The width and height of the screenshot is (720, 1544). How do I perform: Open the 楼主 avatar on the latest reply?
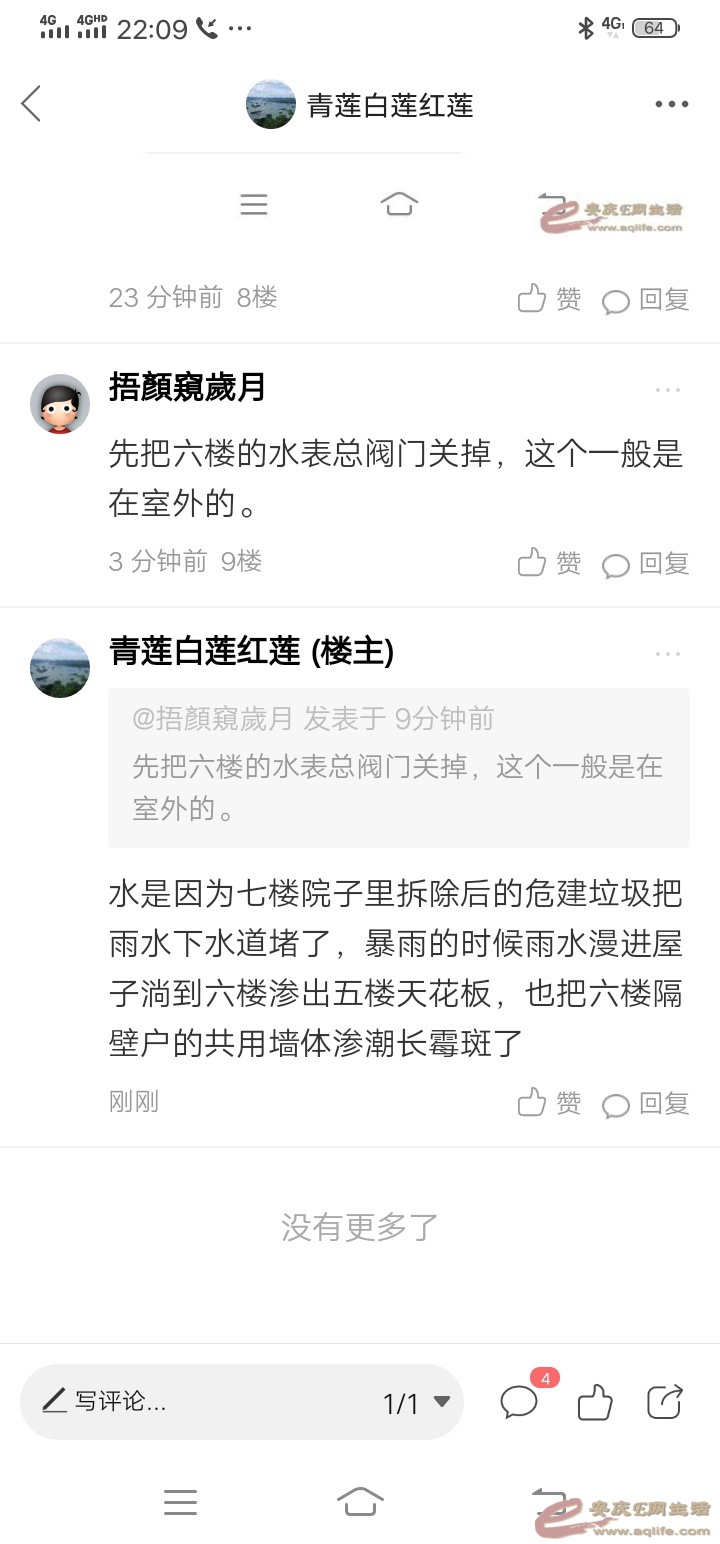pyautogui.click(x=60, y=668)
